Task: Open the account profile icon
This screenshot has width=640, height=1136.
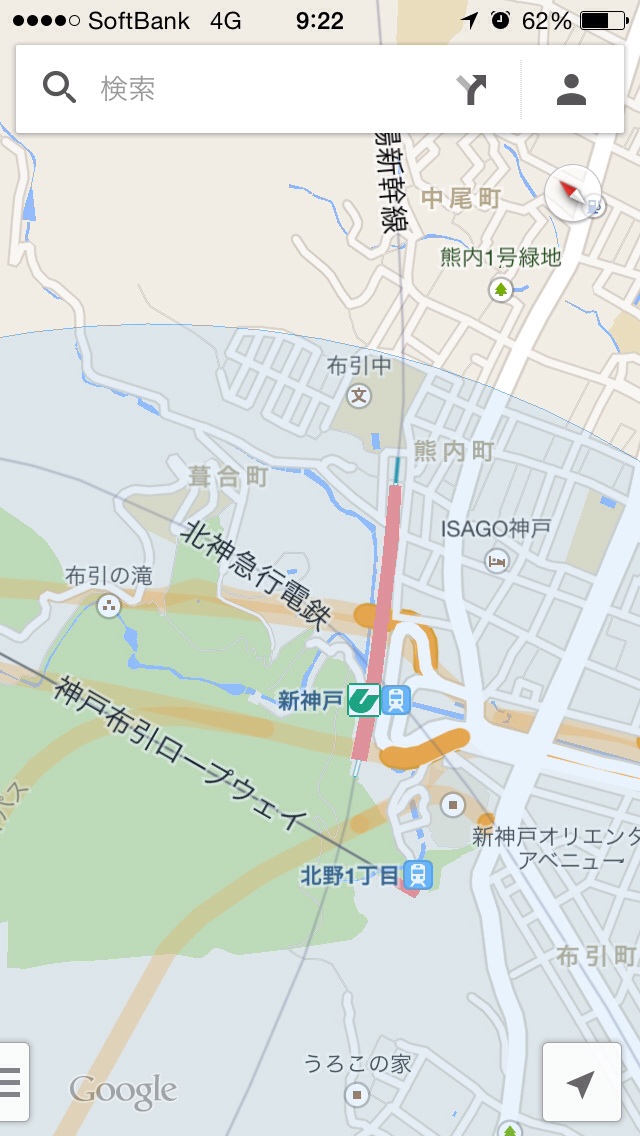Action: (x=571, y=89)
